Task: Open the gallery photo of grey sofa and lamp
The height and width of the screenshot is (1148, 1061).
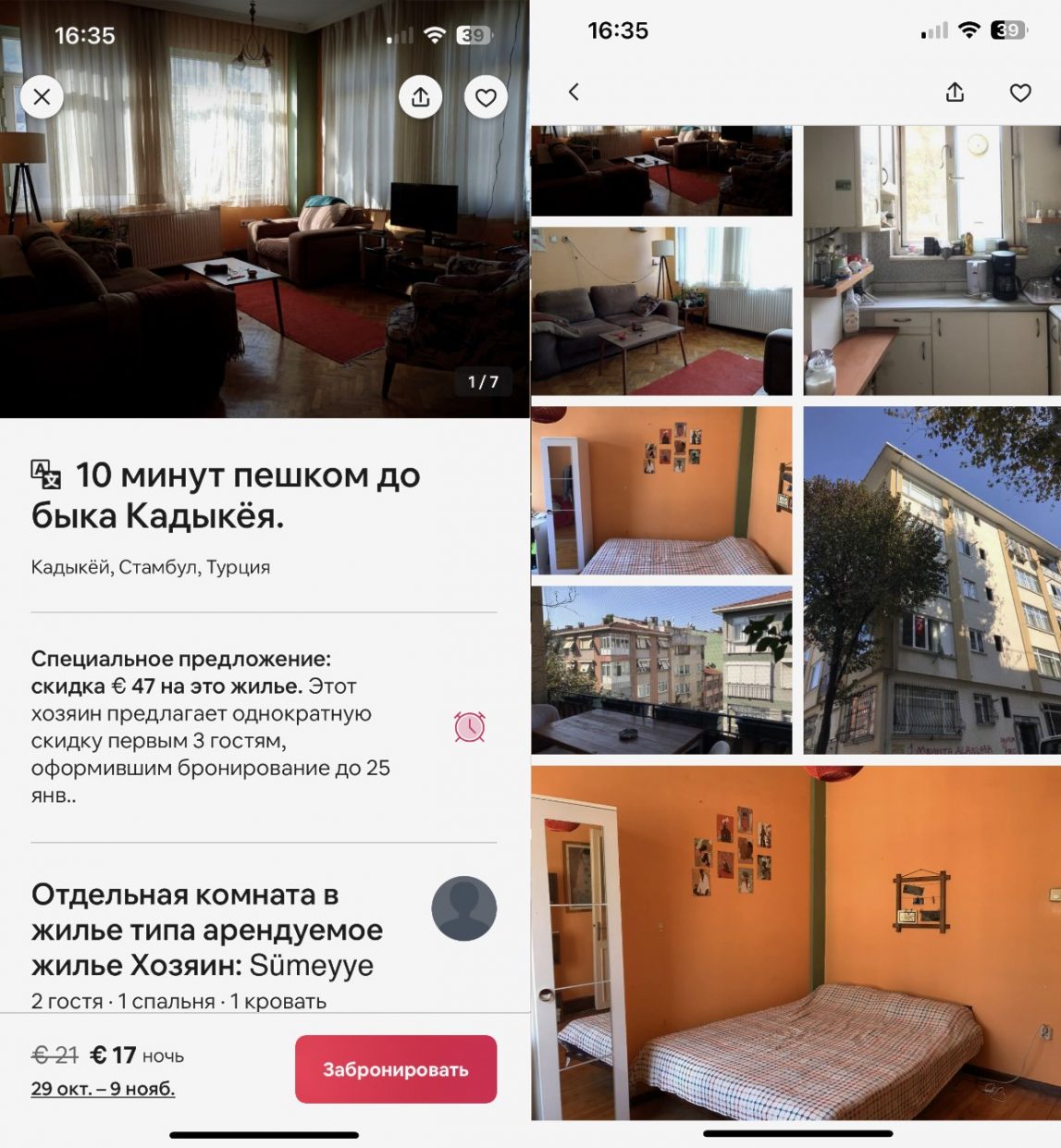Action: point(661,311)
